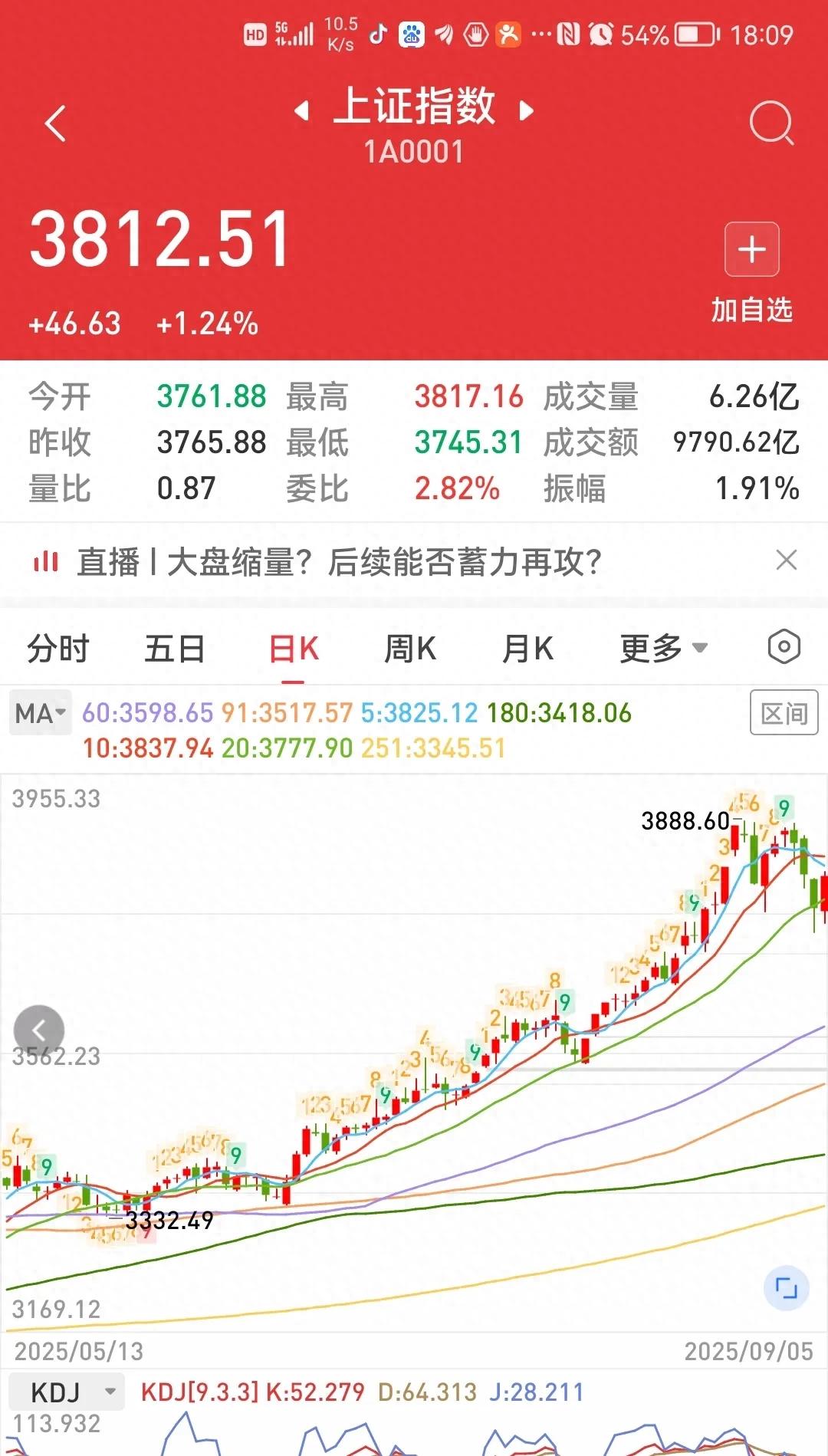Switch to the 分时 chart tab
828x1456 pixels.
(58, 649)
